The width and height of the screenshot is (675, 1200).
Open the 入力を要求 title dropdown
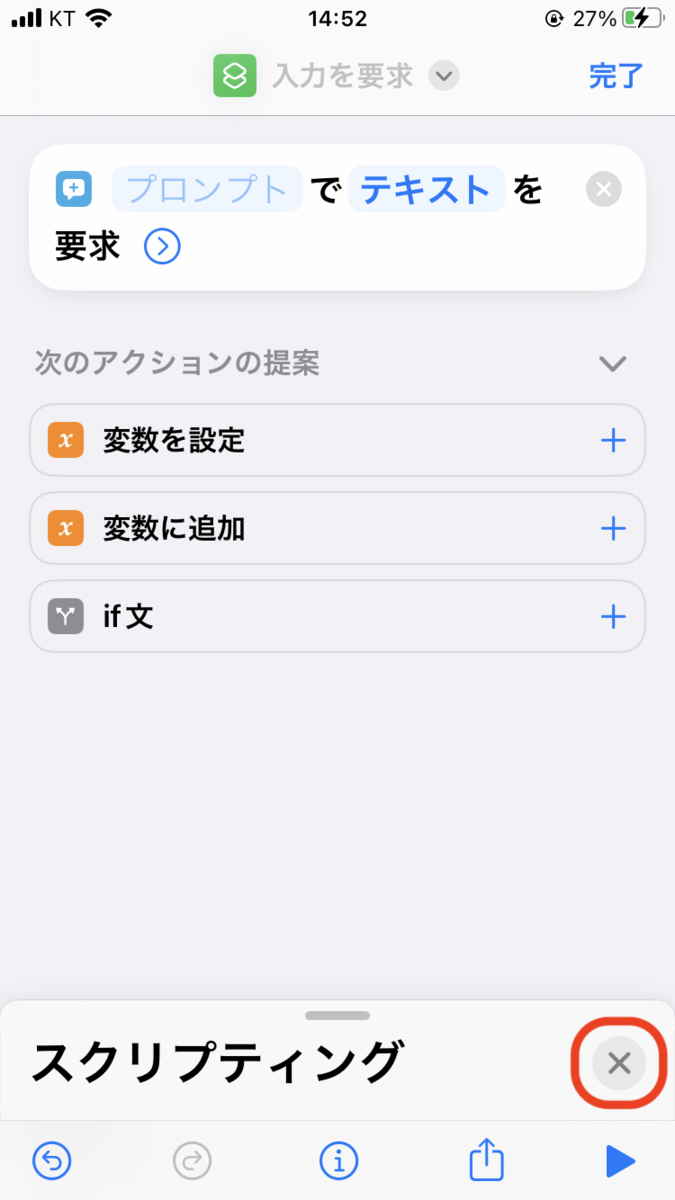point(444,76)
